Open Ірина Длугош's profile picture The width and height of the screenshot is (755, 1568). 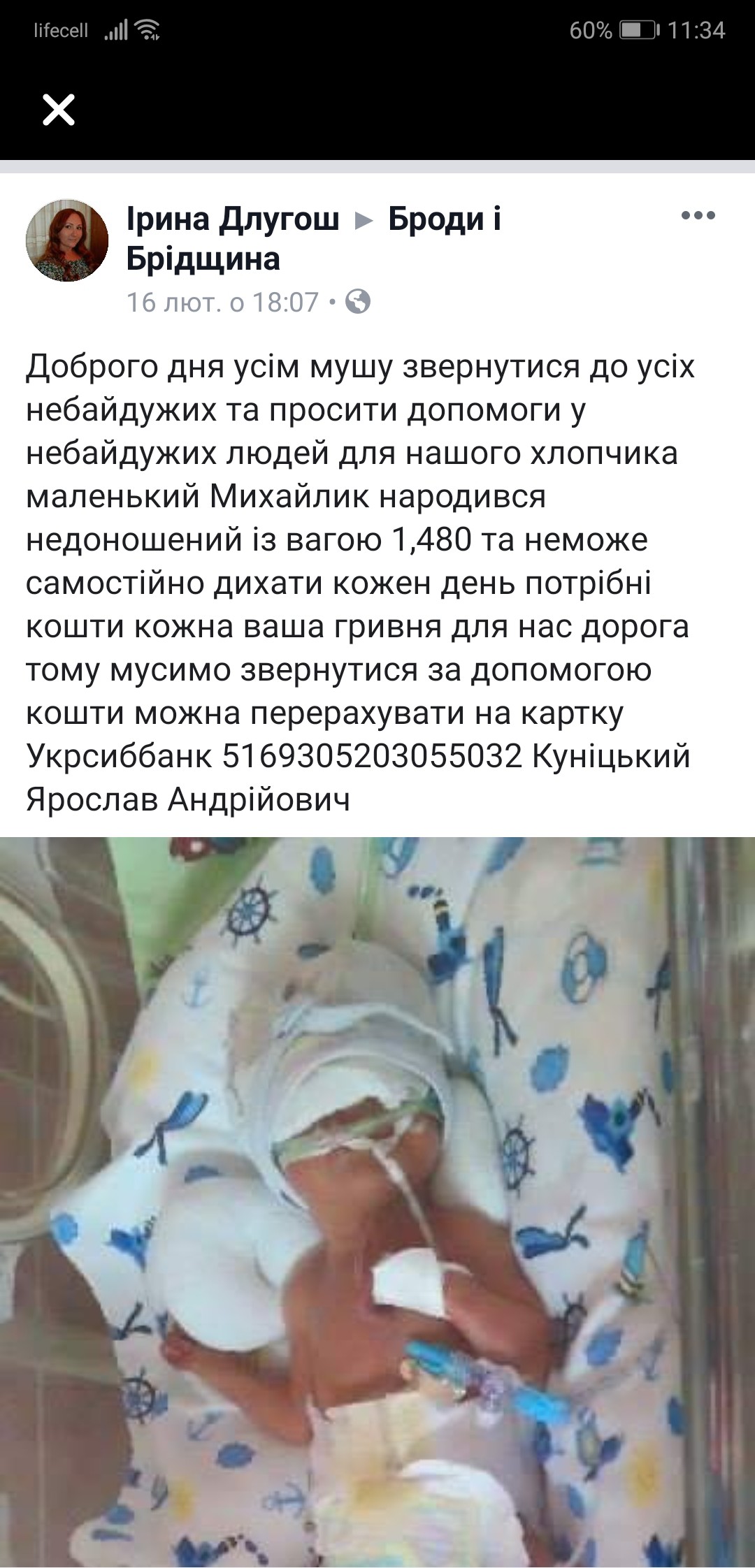click(x=67, y=240)
